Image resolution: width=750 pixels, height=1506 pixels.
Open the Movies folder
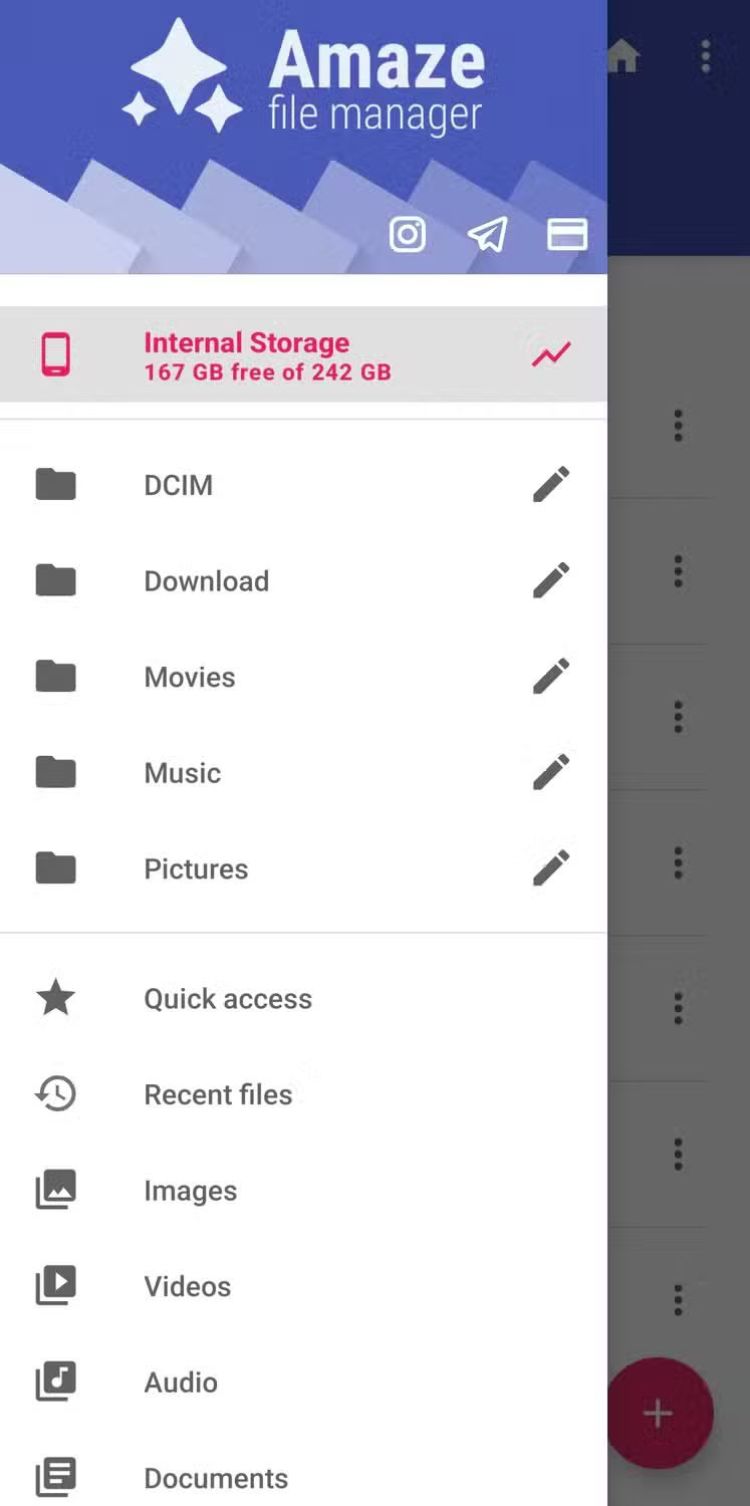tap(189, 677)
